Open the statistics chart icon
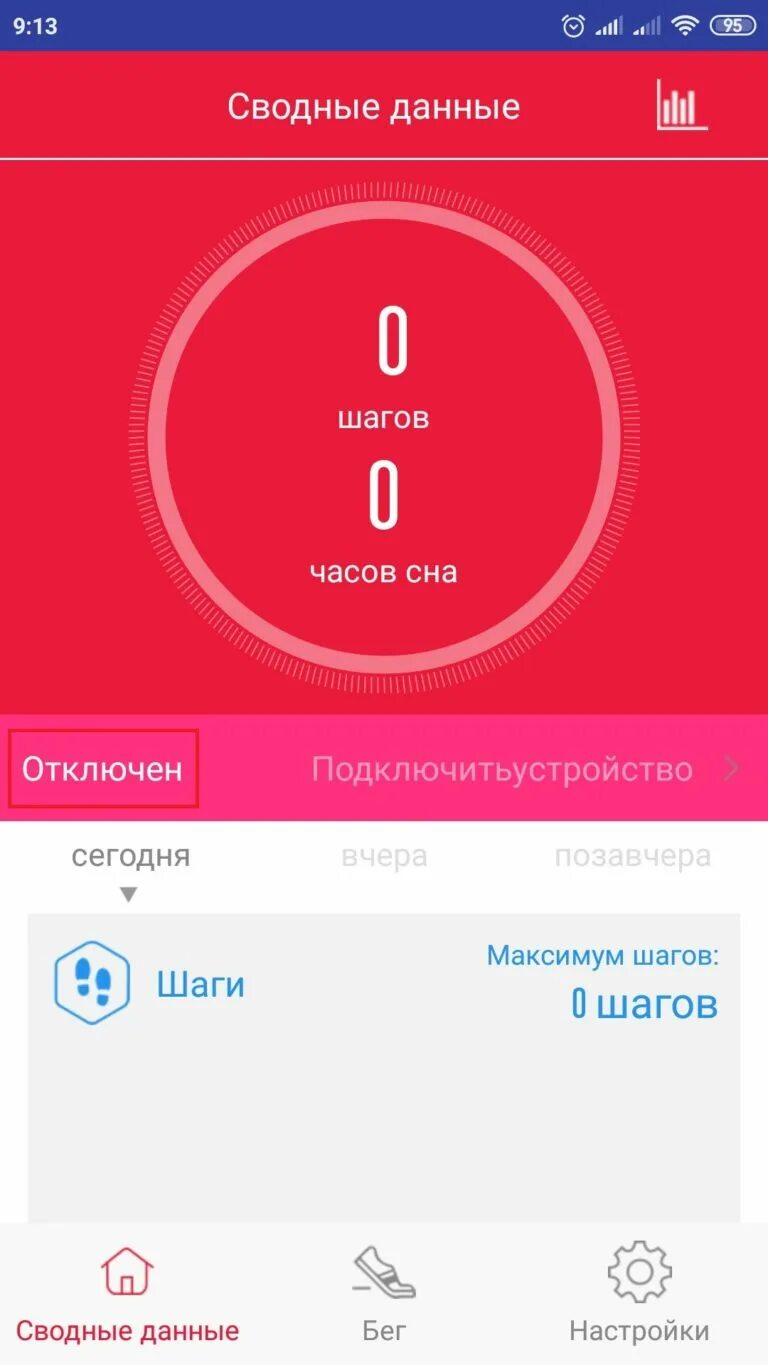The height and width of the screenshot is (1365, 768). point(681,105)
